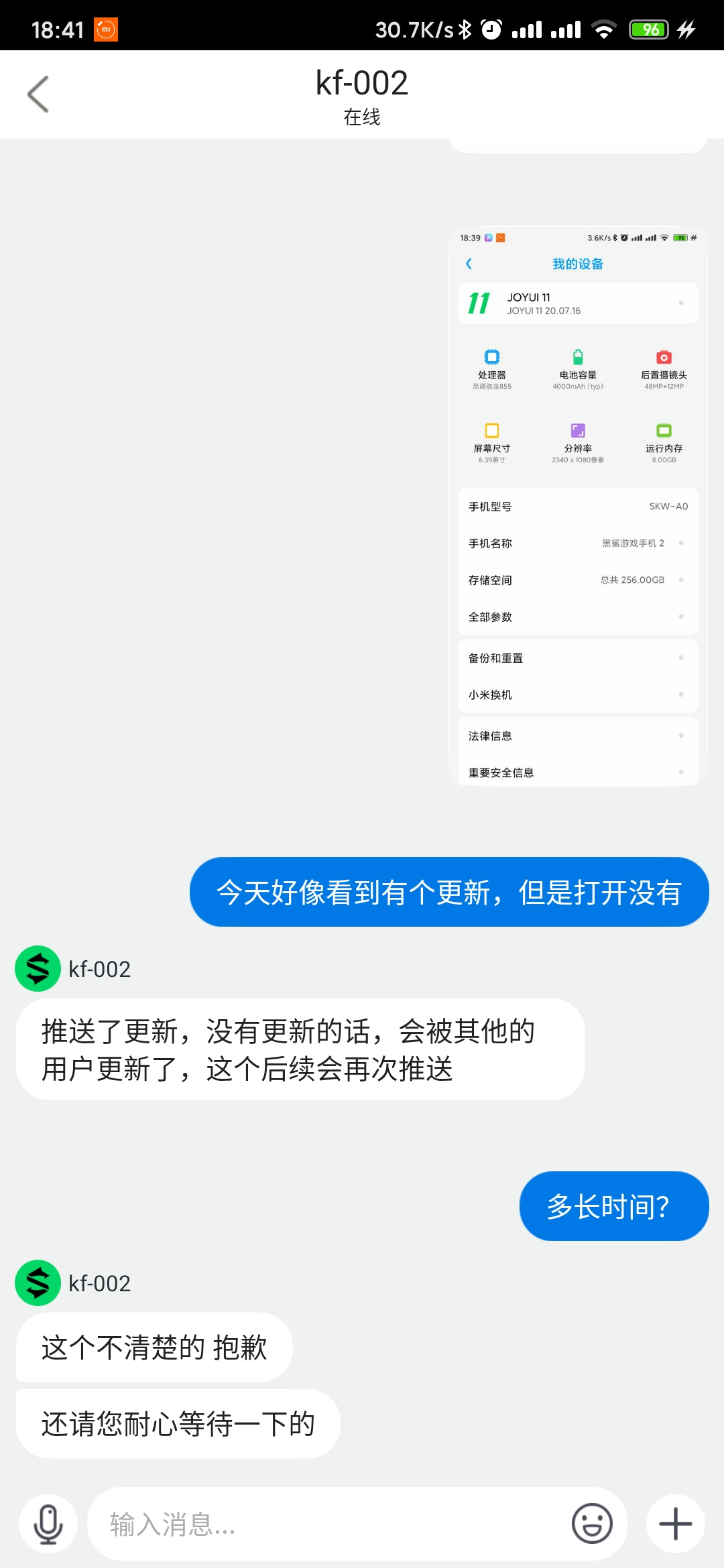Open the emoji picker
The image size is (724, 1568).
591,1524
